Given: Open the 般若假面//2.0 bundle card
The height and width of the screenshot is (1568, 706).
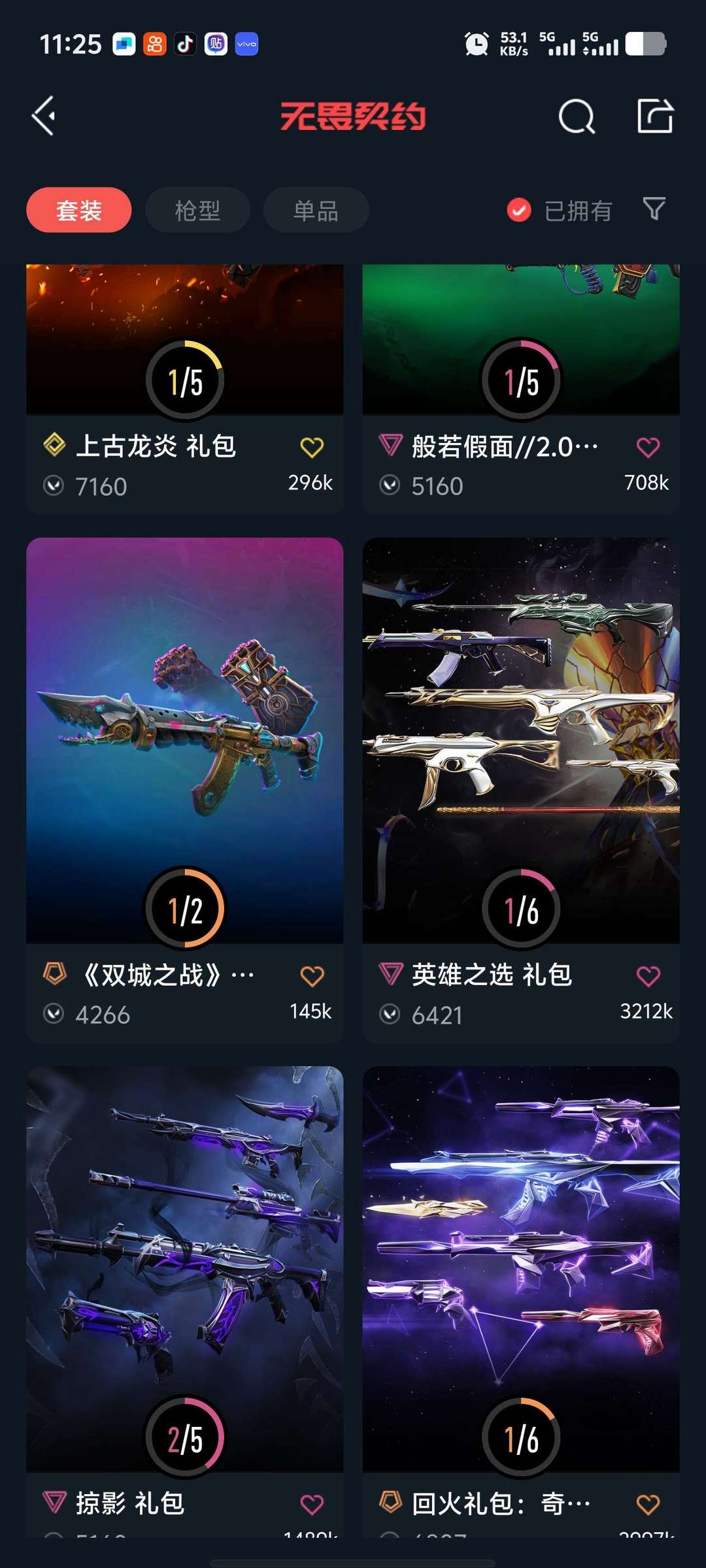Looking at the screenshot, I should tap(521, 389).
